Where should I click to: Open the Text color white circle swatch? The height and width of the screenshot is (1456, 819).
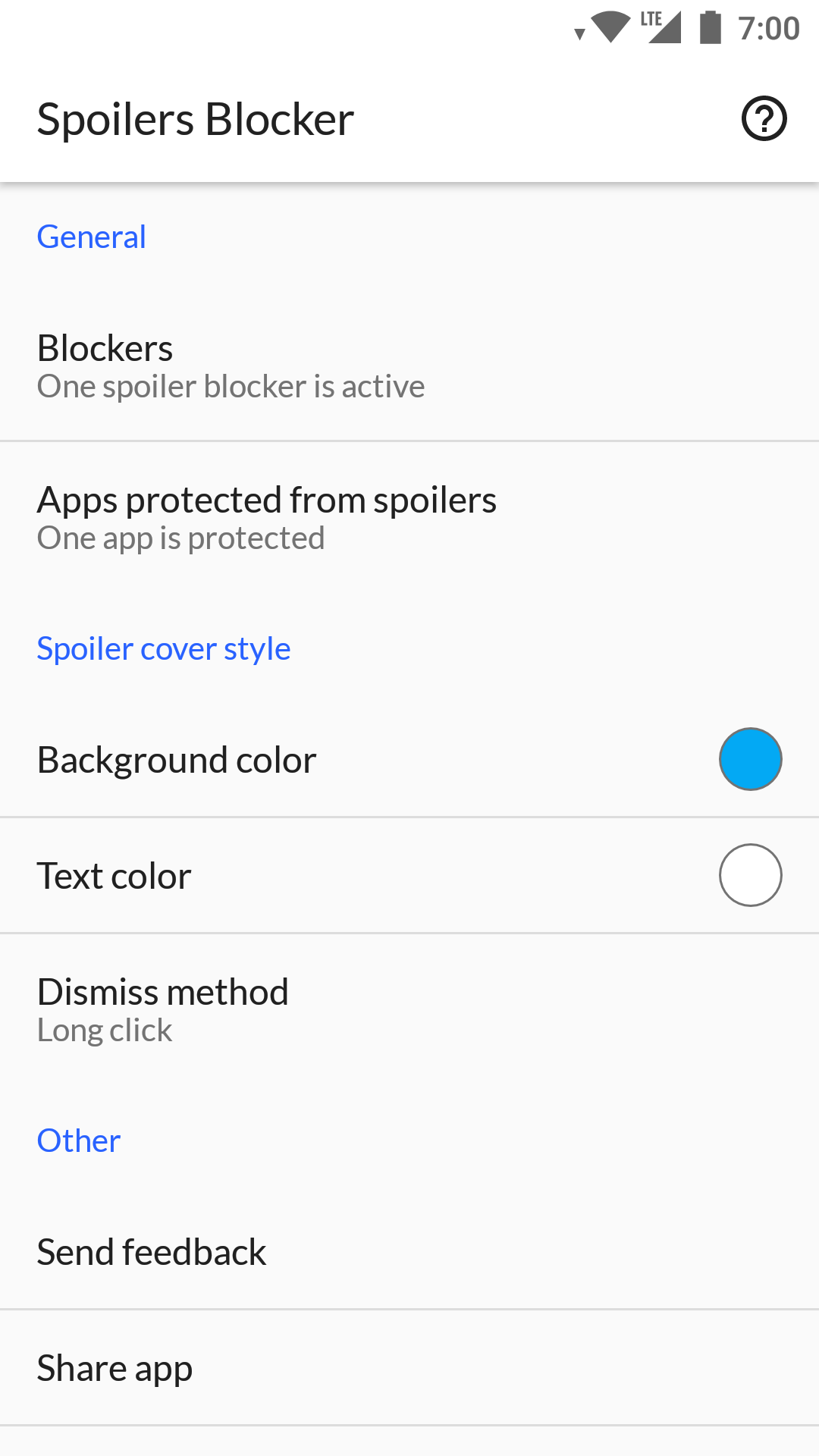click(750, 874)
